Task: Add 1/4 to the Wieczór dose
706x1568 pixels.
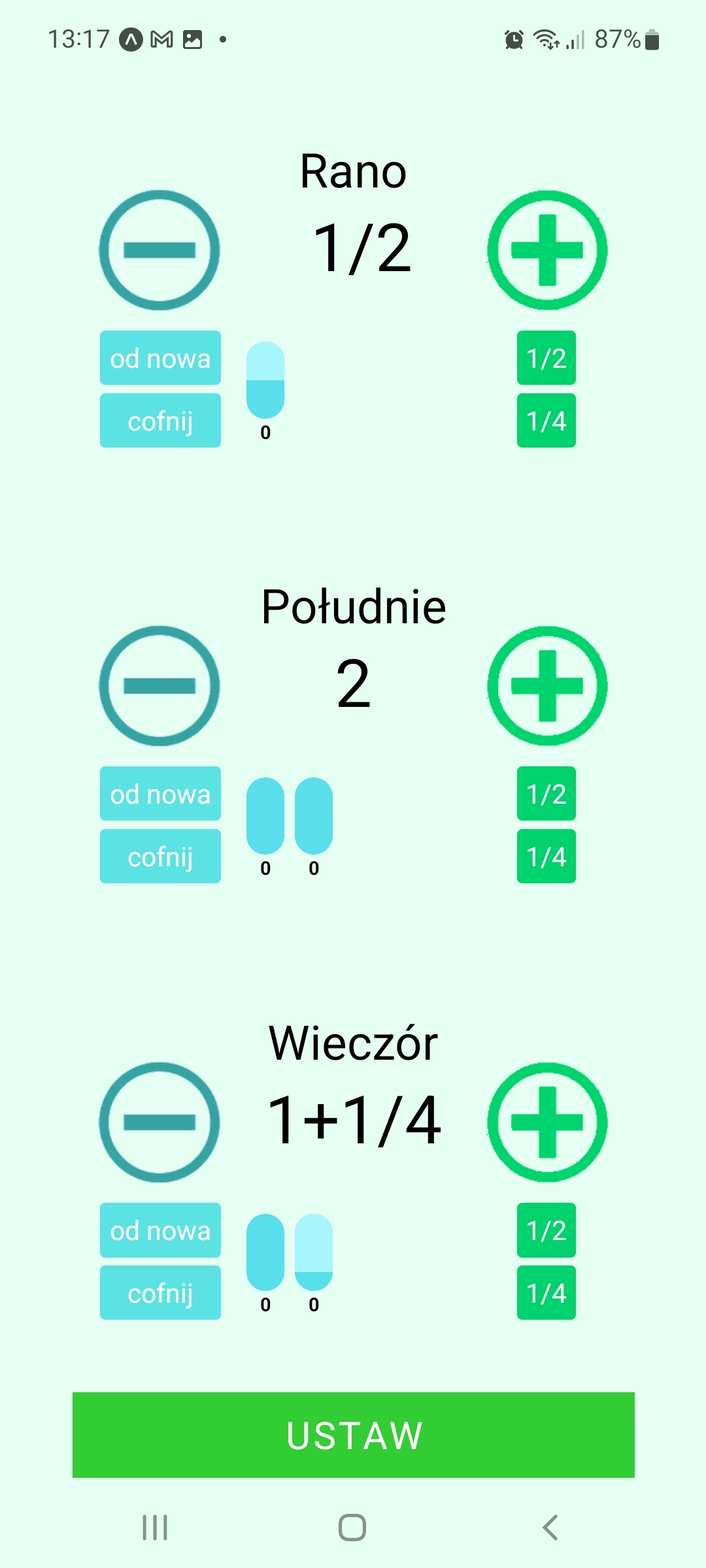Action: pyautogui.click(x=546, y=1293)
